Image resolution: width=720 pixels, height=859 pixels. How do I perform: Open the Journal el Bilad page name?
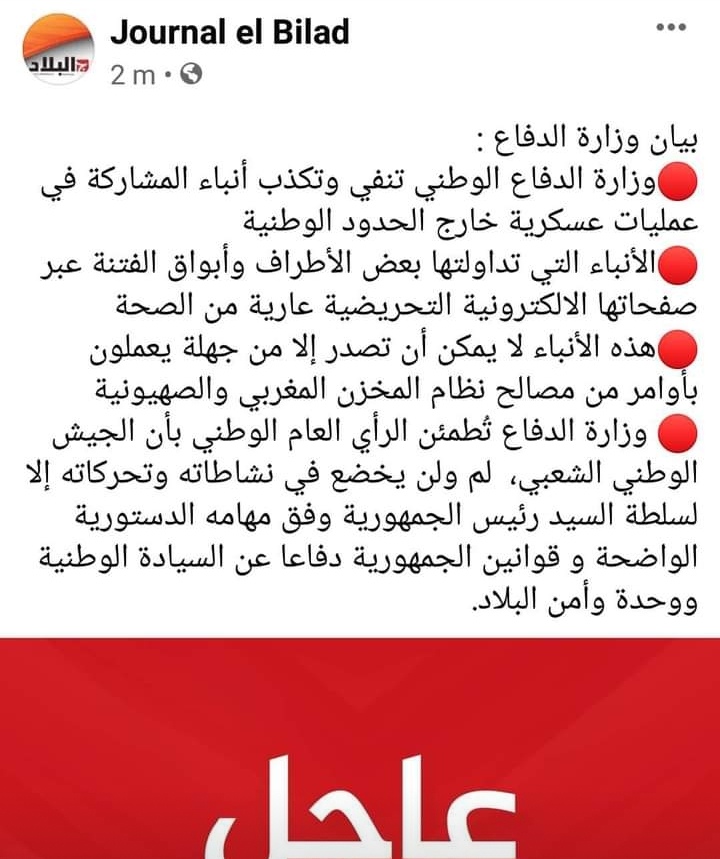coord(230,32)
